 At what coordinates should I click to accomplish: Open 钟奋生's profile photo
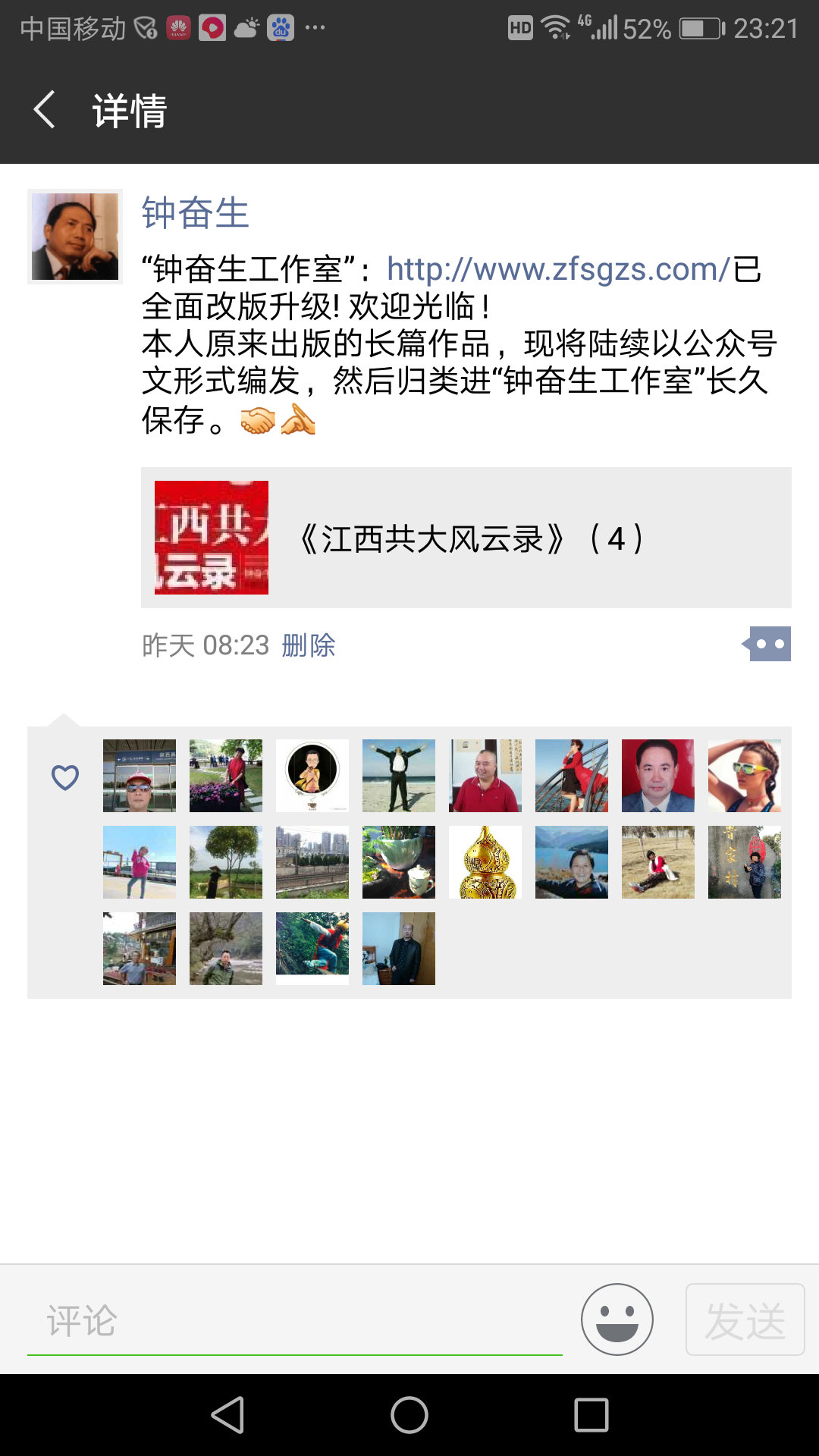click(x=75, y=237)
